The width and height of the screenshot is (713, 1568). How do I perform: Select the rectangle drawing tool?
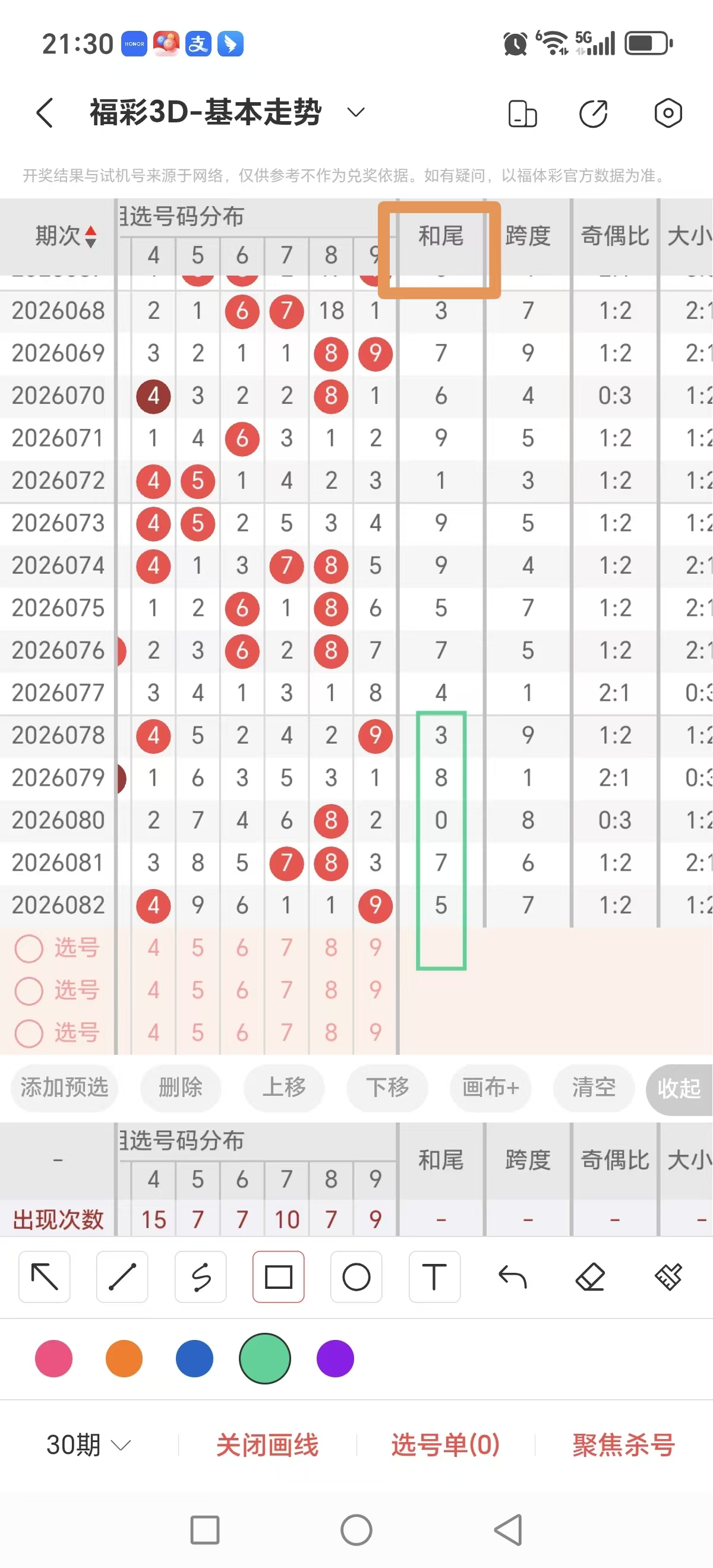tap(278, 1278)
